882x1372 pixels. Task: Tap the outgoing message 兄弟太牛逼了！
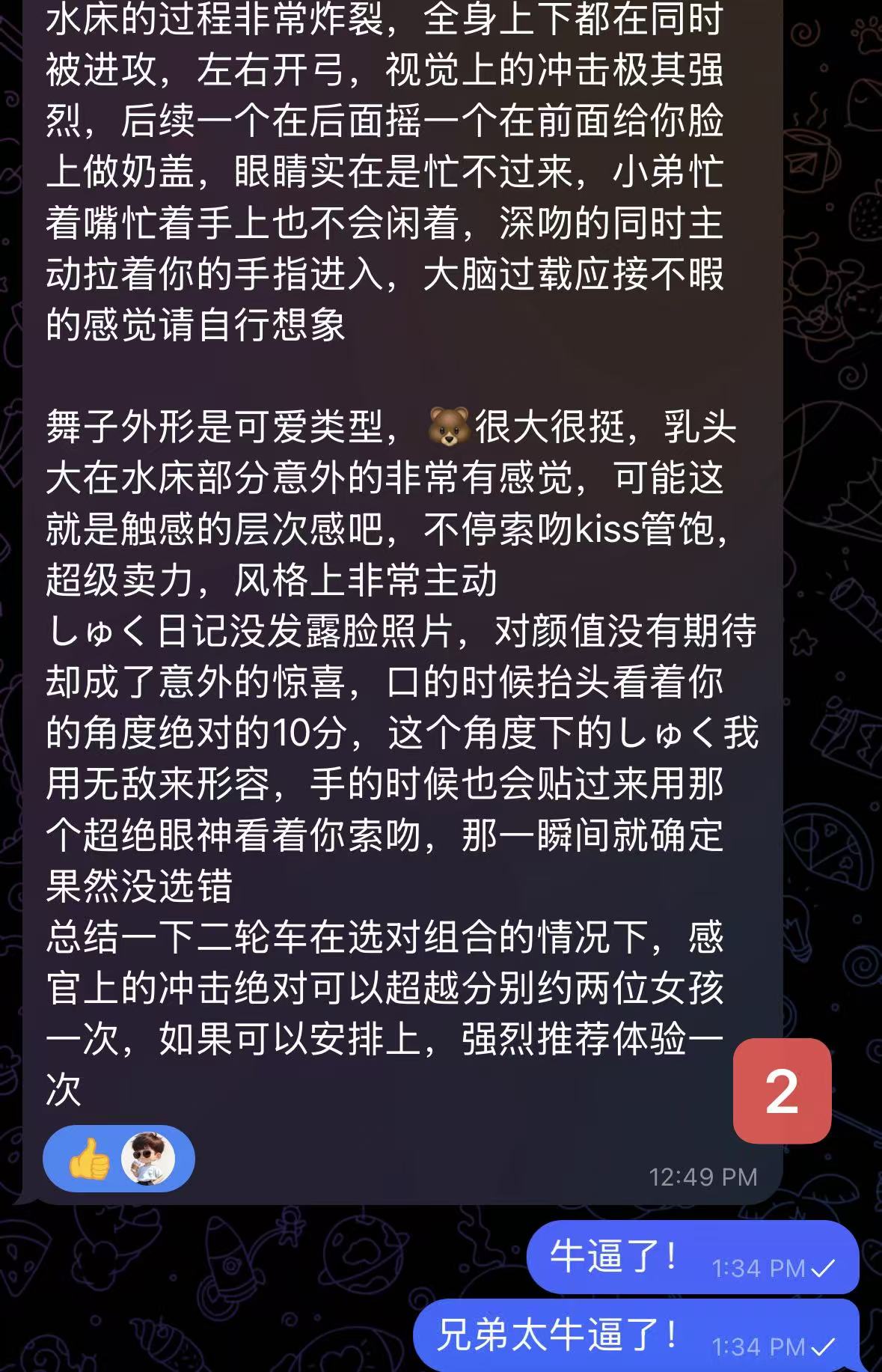tap(558, 1335)
